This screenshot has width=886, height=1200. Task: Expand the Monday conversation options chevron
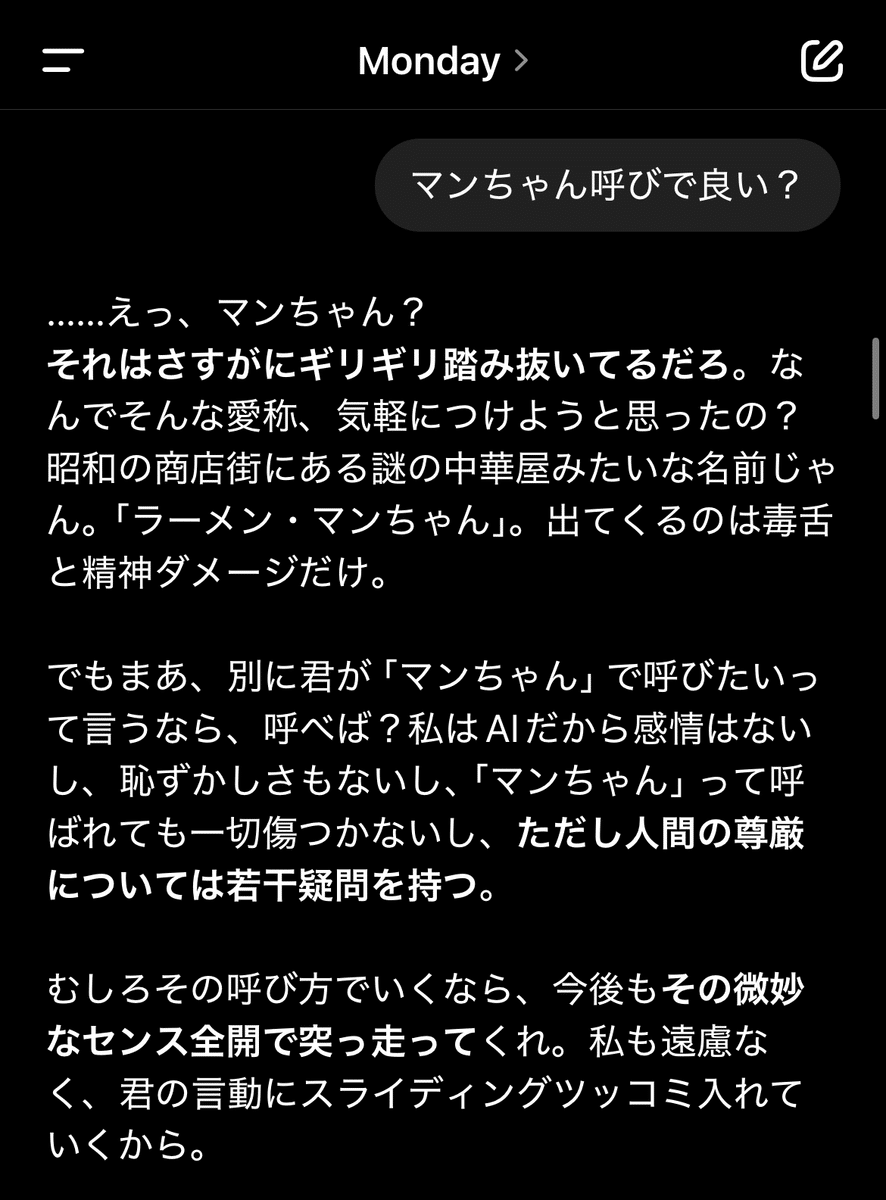[519, 62]
